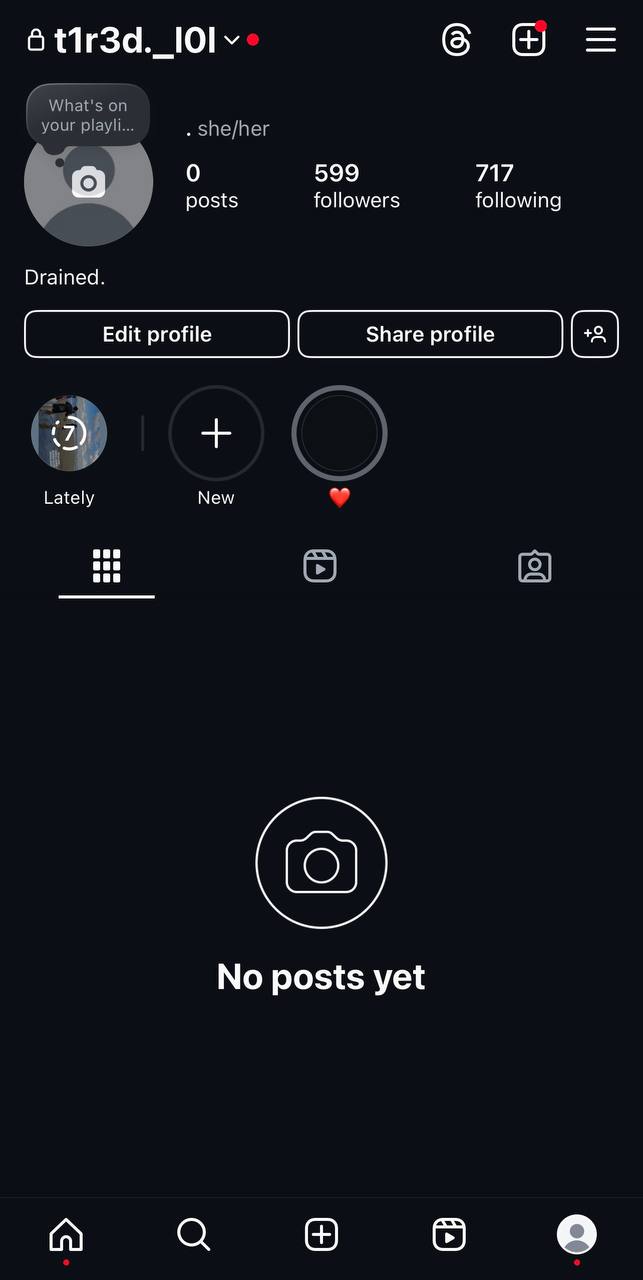
Task: Open discover people icon button
Action: (595, 334)
